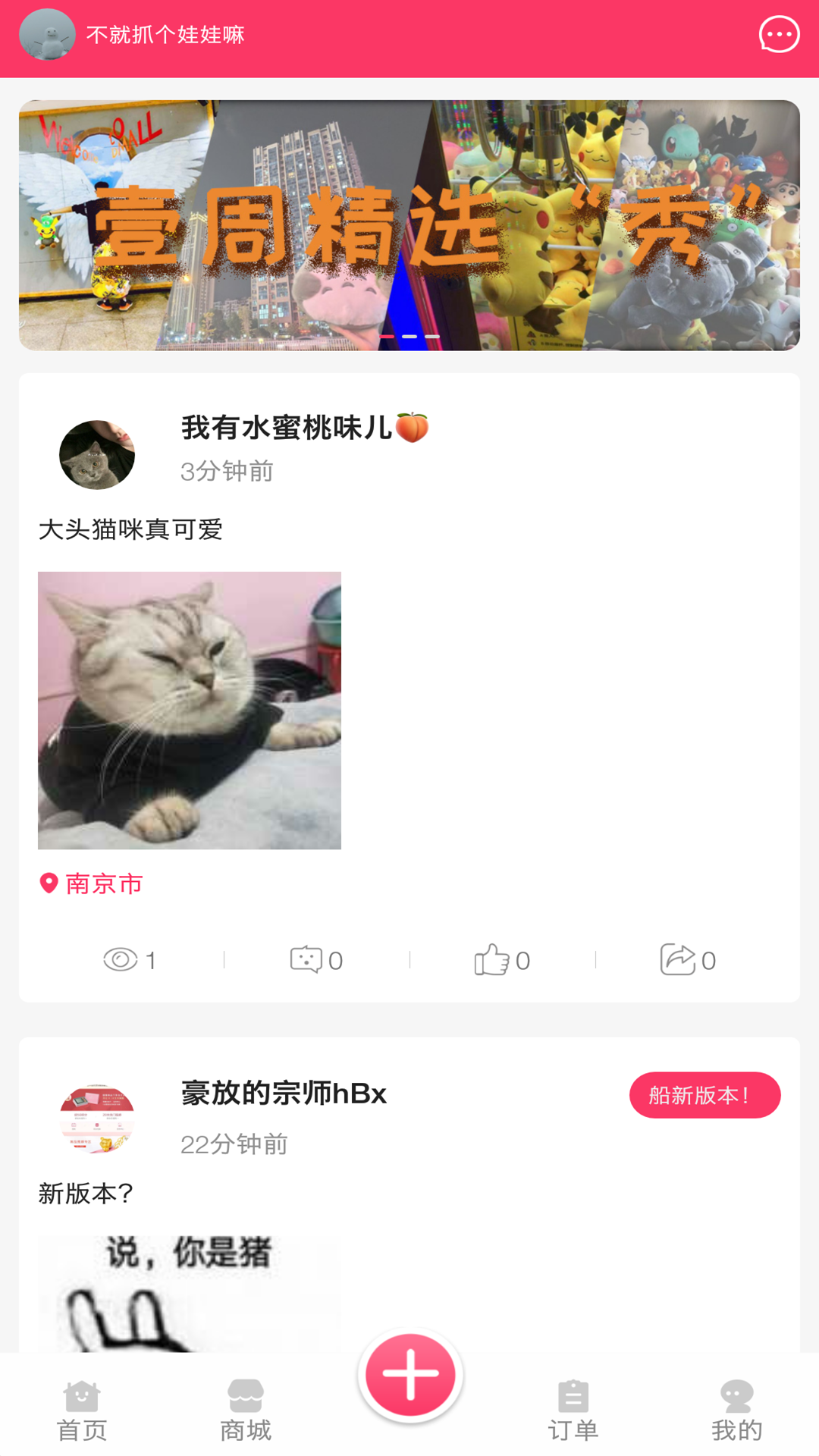Viewport: 819px width, 1456px height.
Task: Open comments on the cat post
Action: [306, 959]
